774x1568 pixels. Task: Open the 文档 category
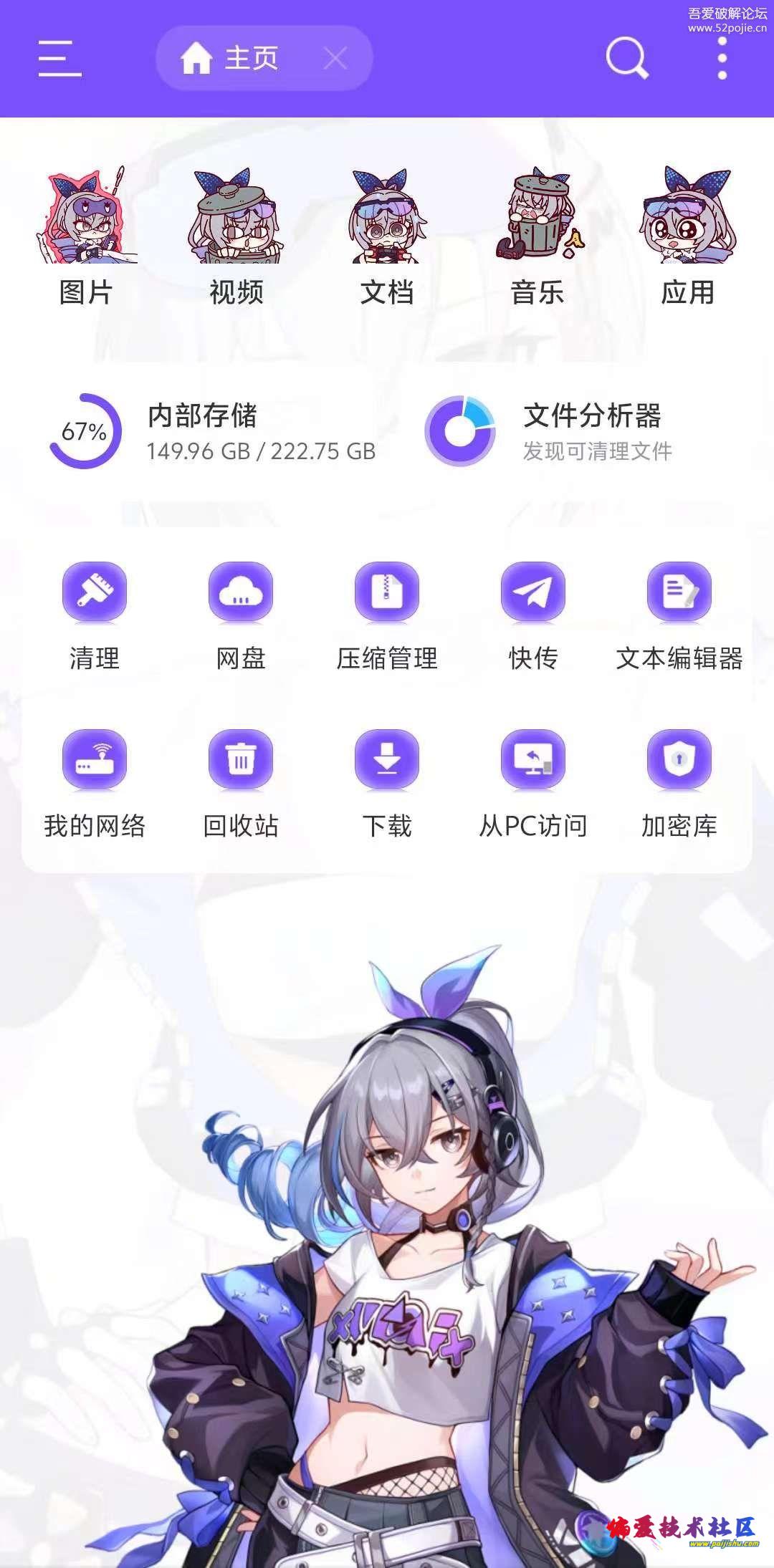click(387, 238)
